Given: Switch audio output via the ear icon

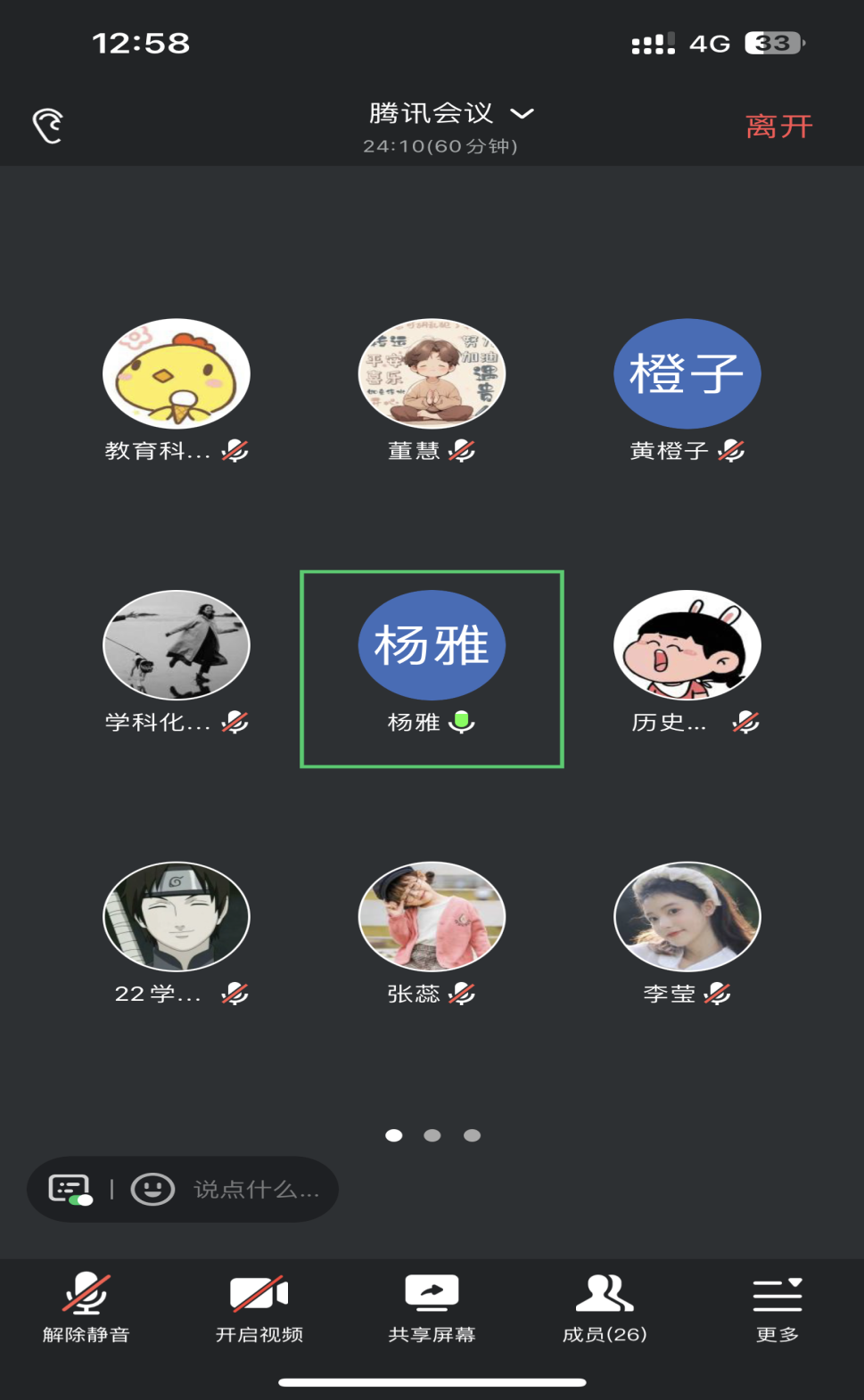Looking at the screenshot, I should [x=48, y=126].
